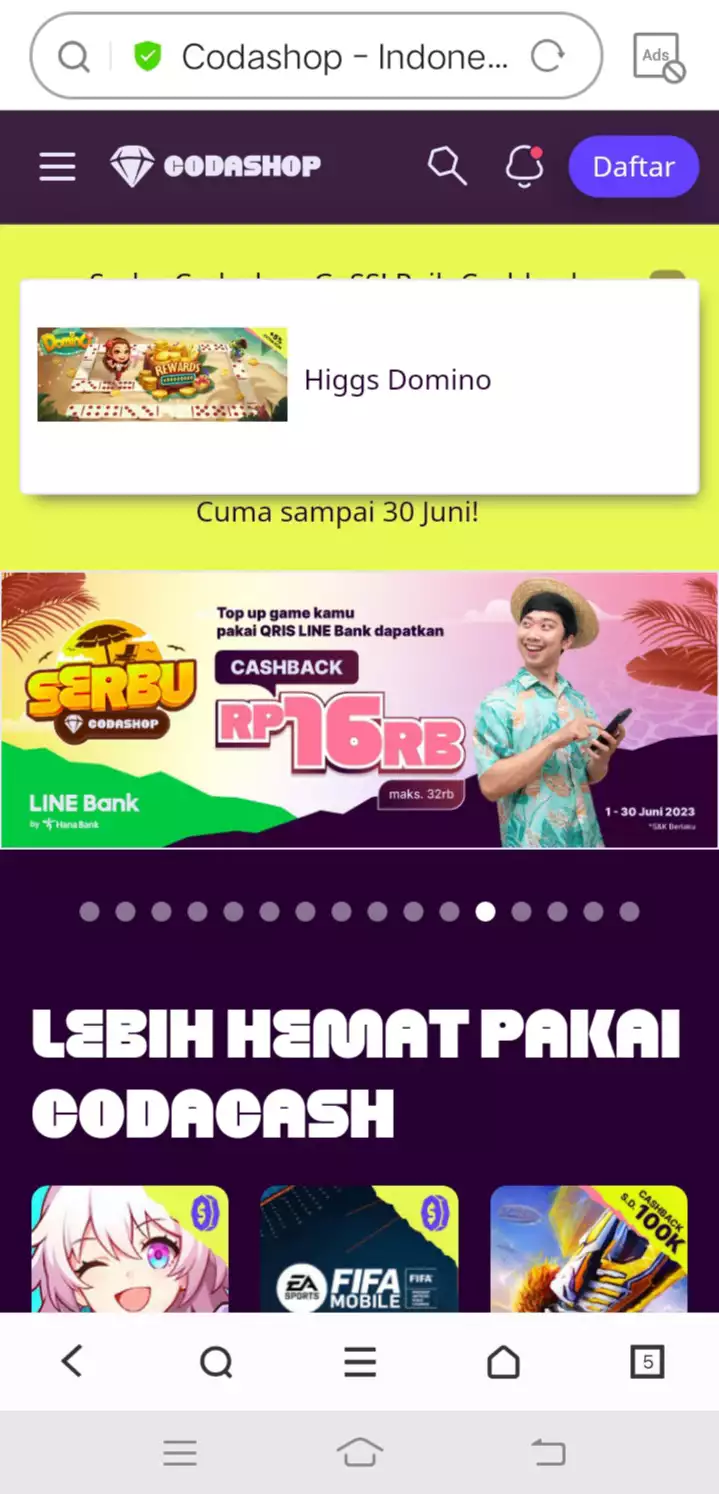Open Codashop search magnifier
719x1494 pixels.
click(x=447, y=166)
